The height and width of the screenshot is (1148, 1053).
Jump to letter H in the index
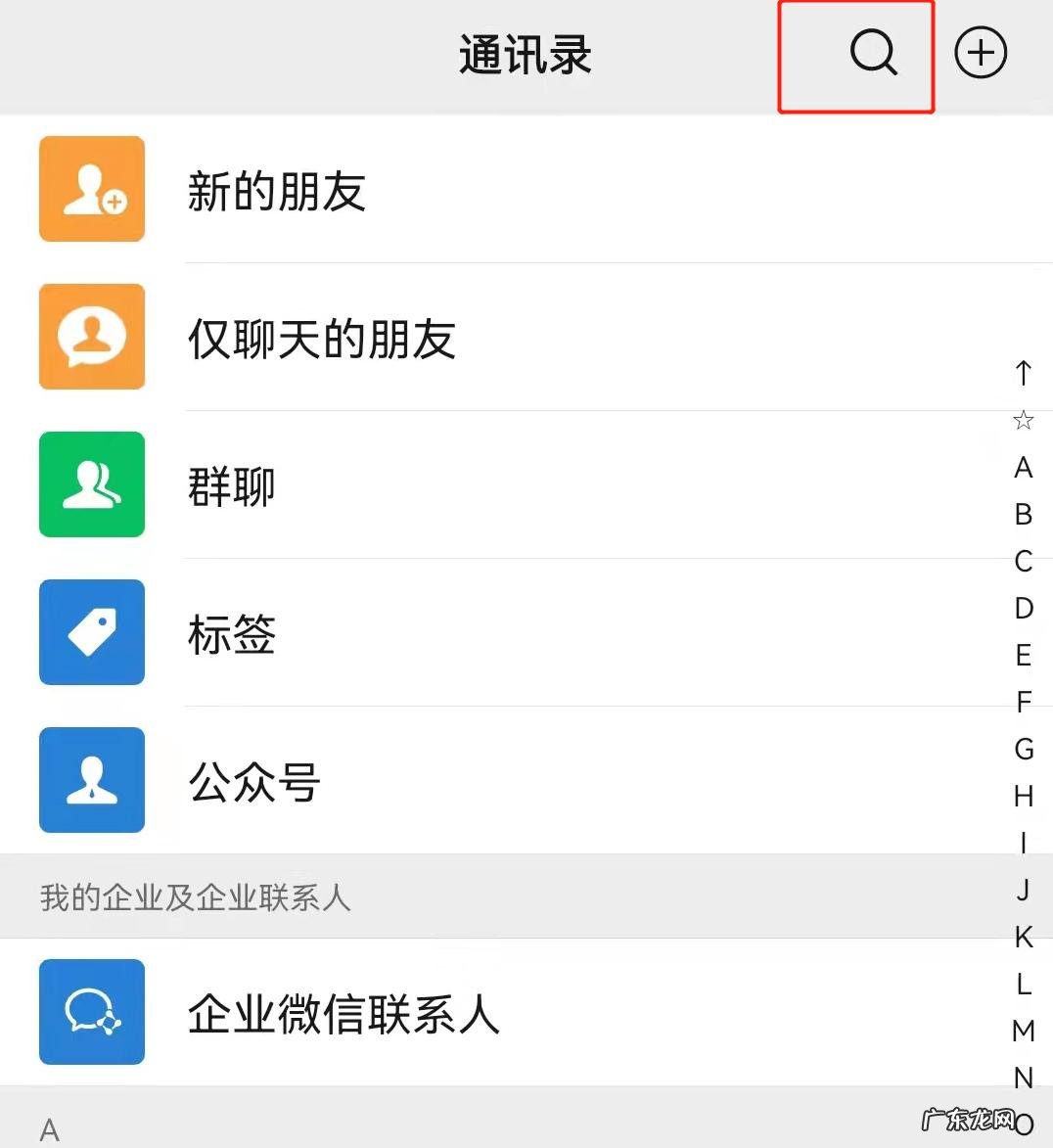point(1023,796)
